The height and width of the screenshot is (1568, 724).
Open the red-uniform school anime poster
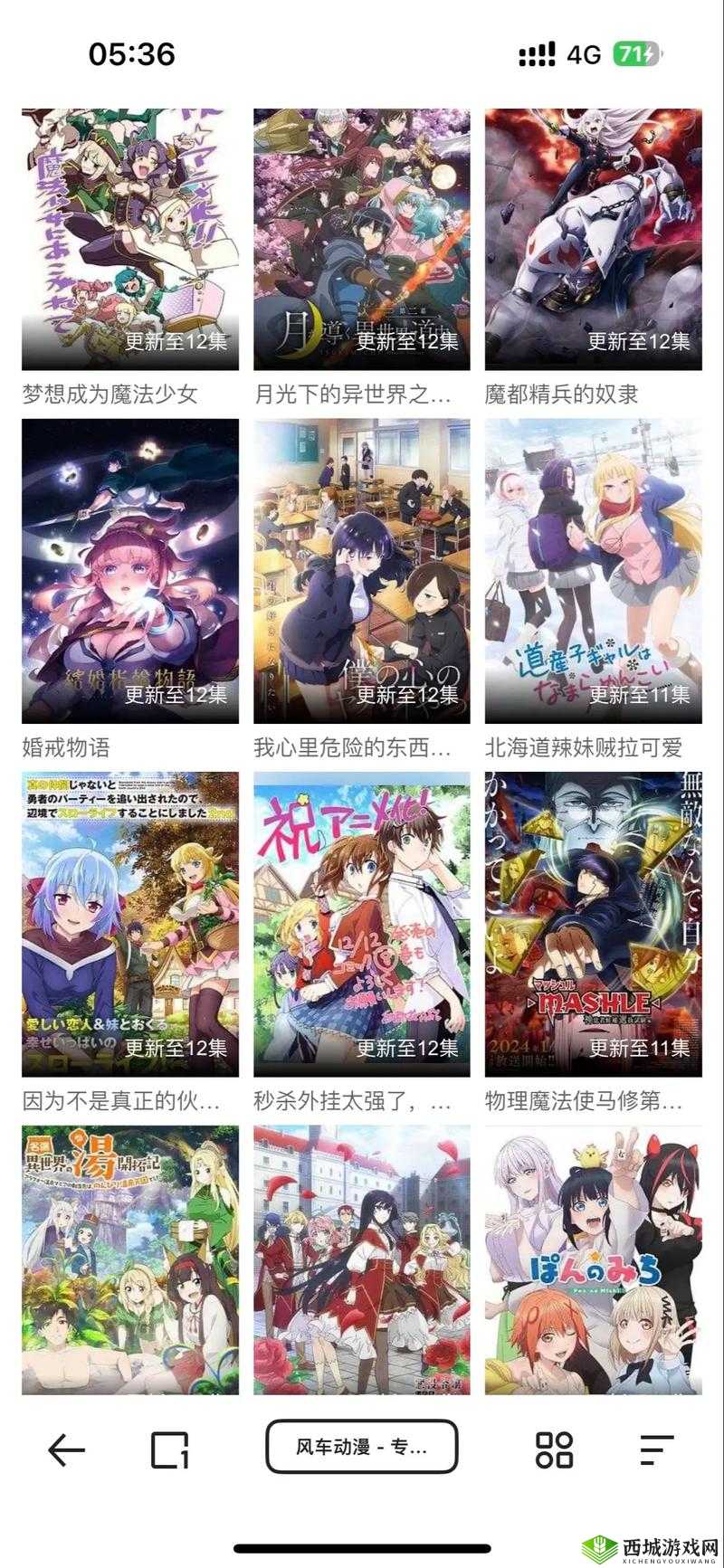pos(362,1259)
